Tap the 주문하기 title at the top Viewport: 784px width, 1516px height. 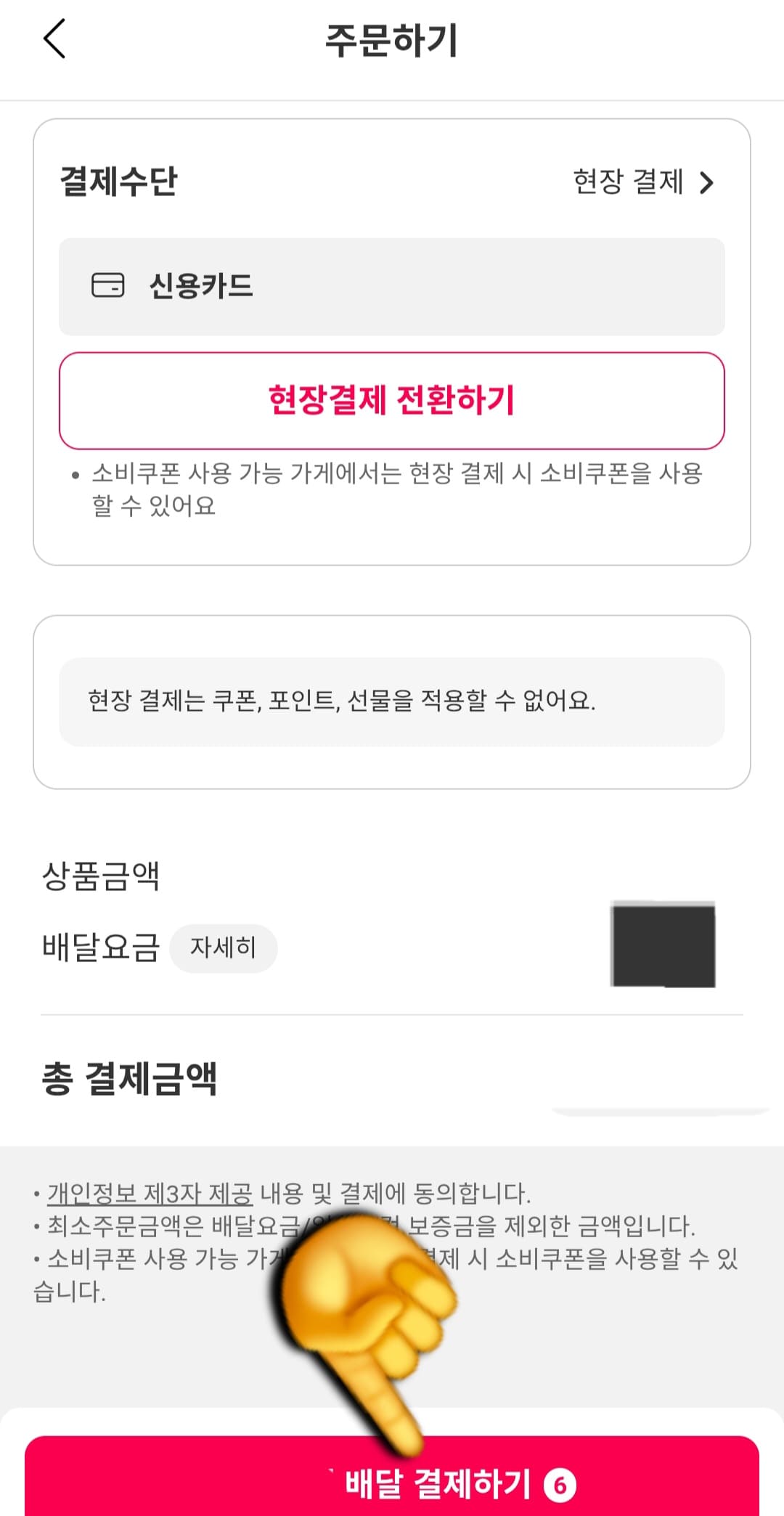click(x=392, y=40)
